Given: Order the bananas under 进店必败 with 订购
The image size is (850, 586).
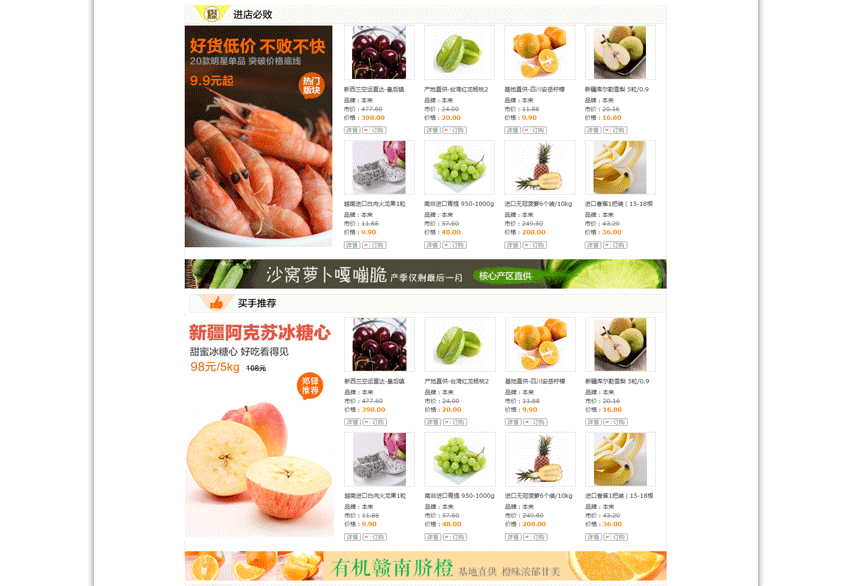Looking at the screenshot, I should click(x=616, y=245).
